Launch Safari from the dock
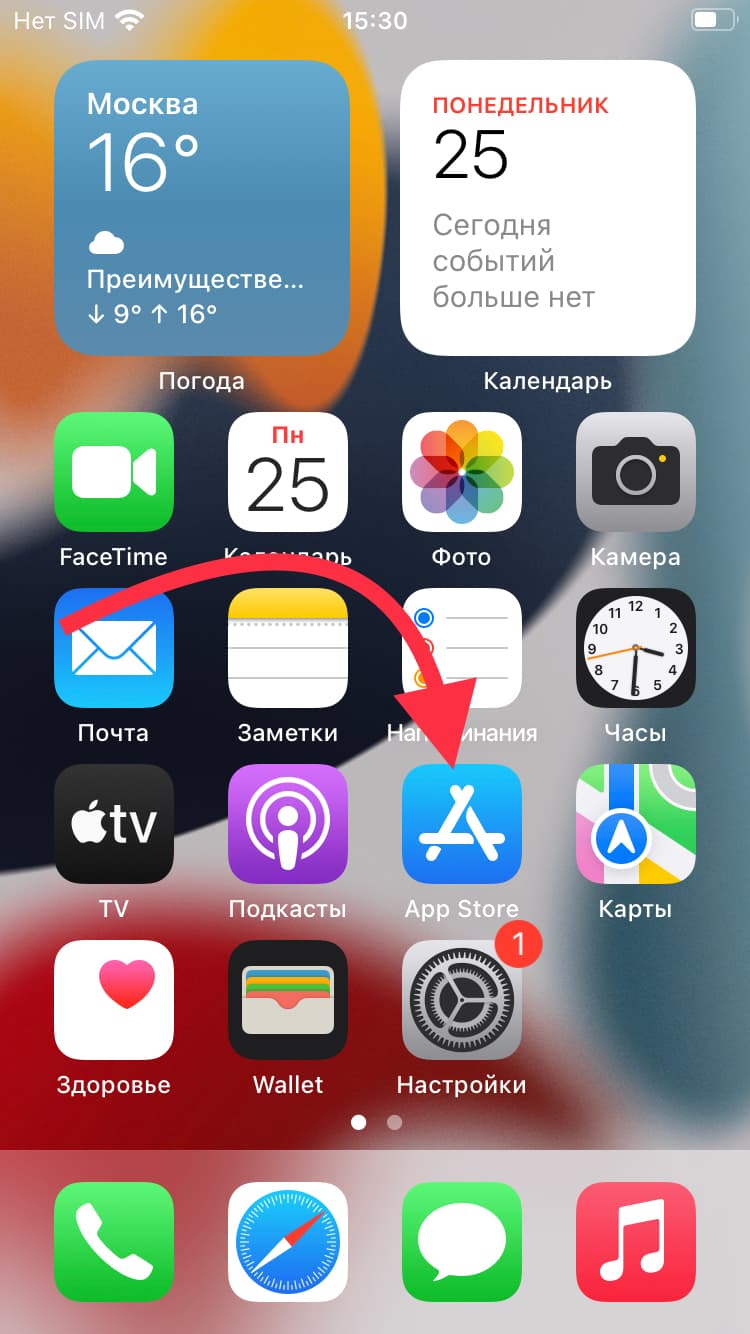750x1334 pixels. coord(288,1242)
